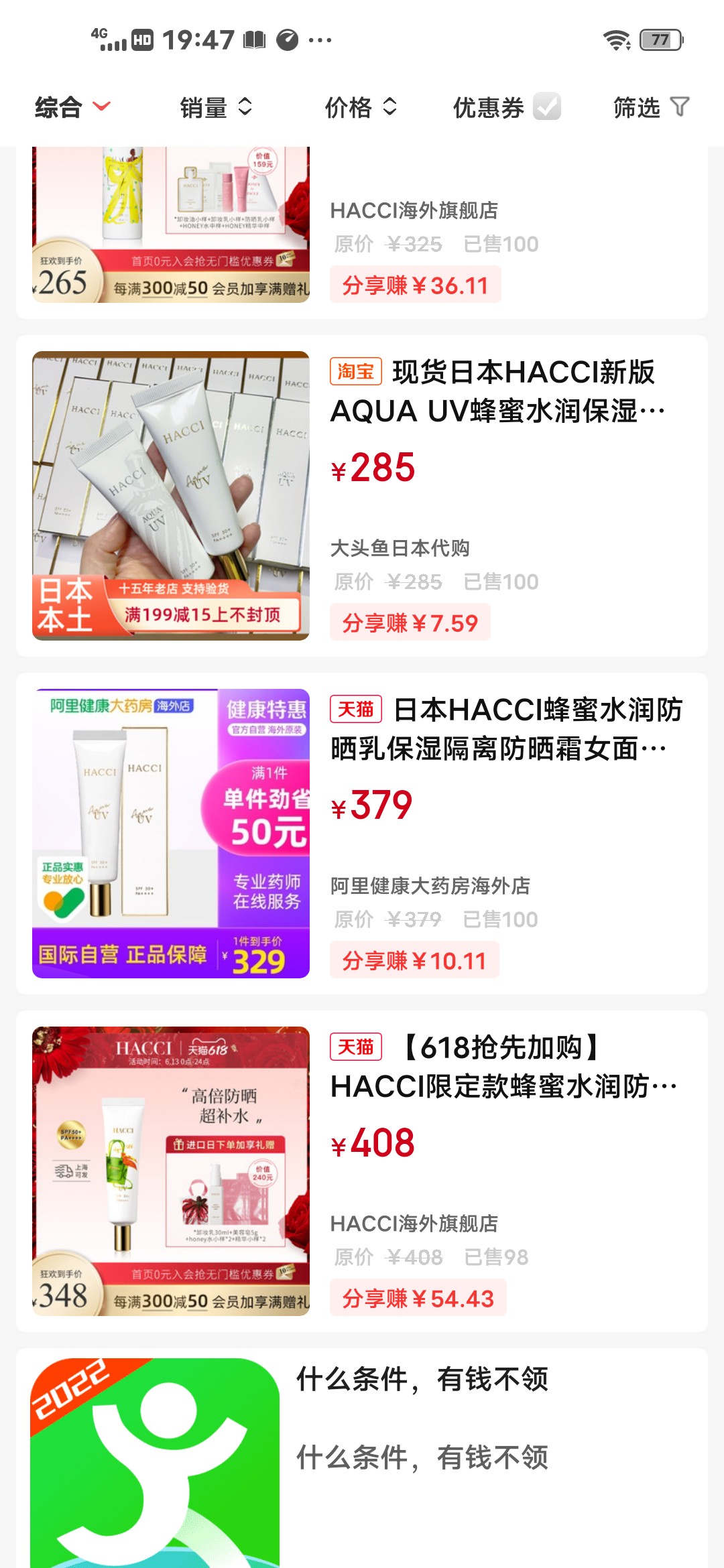Open the 现货日本HACCI新版 AQUA UV product
The height and width of the screenshot is (1568, 724).
[x=496, y=391]
